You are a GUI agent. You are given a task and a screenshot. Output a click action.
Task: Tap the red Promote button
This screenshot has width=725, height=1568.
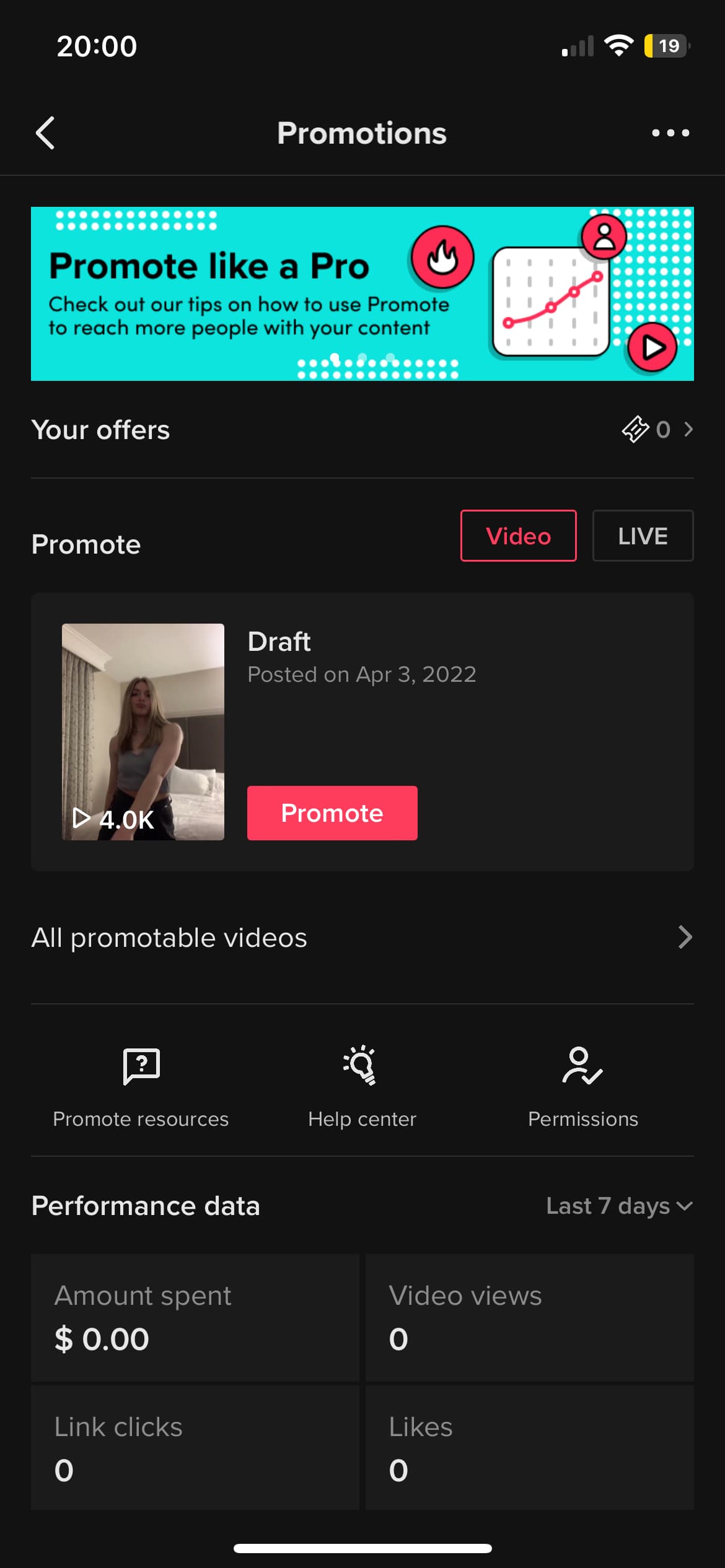point(332,813)
